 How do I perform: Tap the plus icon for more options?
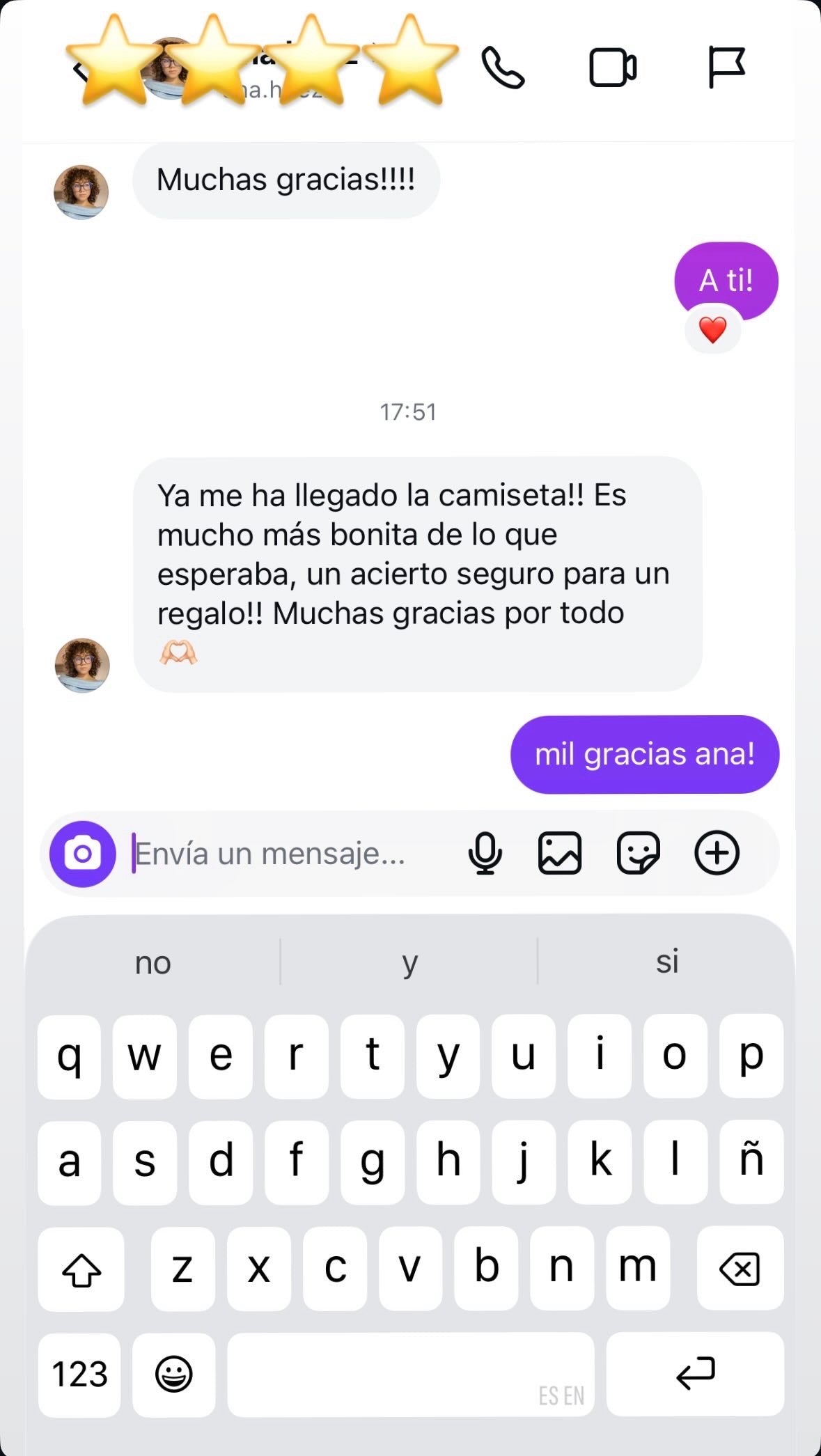tap(717, 853)
